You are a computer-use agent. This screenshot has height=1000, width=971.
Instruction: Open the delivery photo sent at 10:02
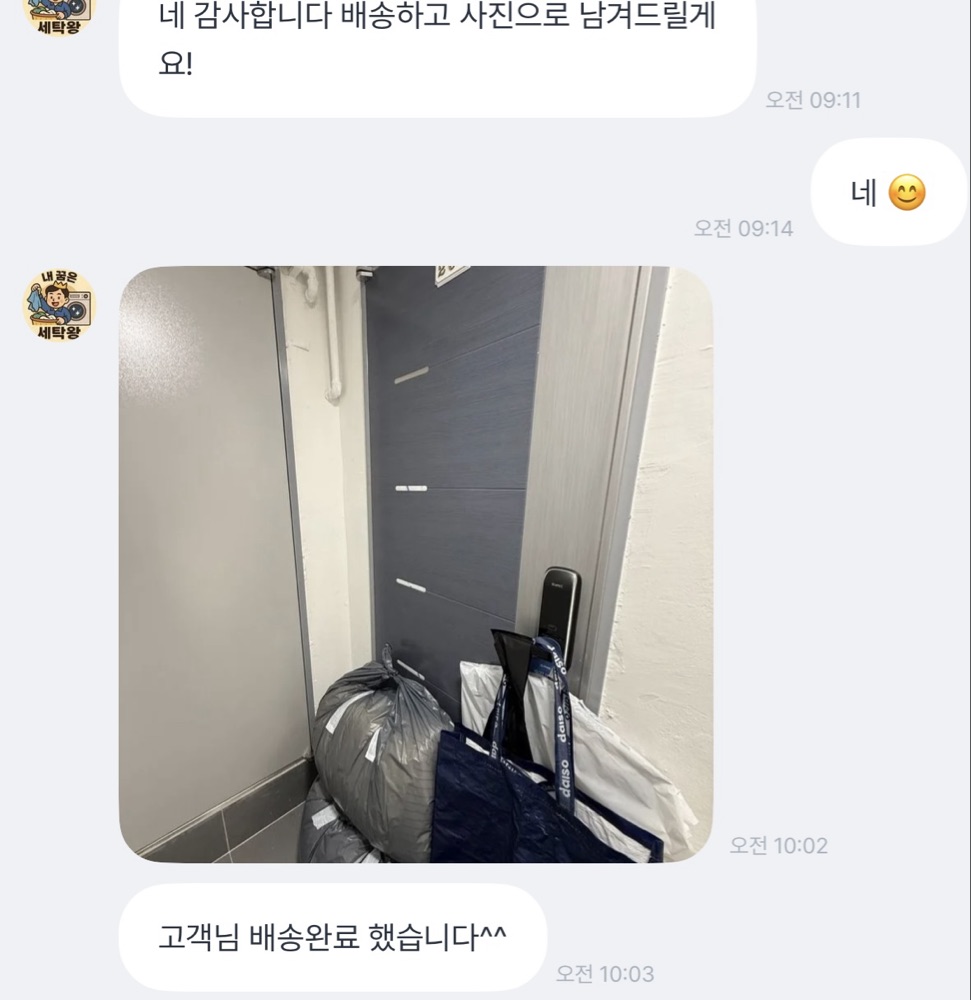coord(416,564)
